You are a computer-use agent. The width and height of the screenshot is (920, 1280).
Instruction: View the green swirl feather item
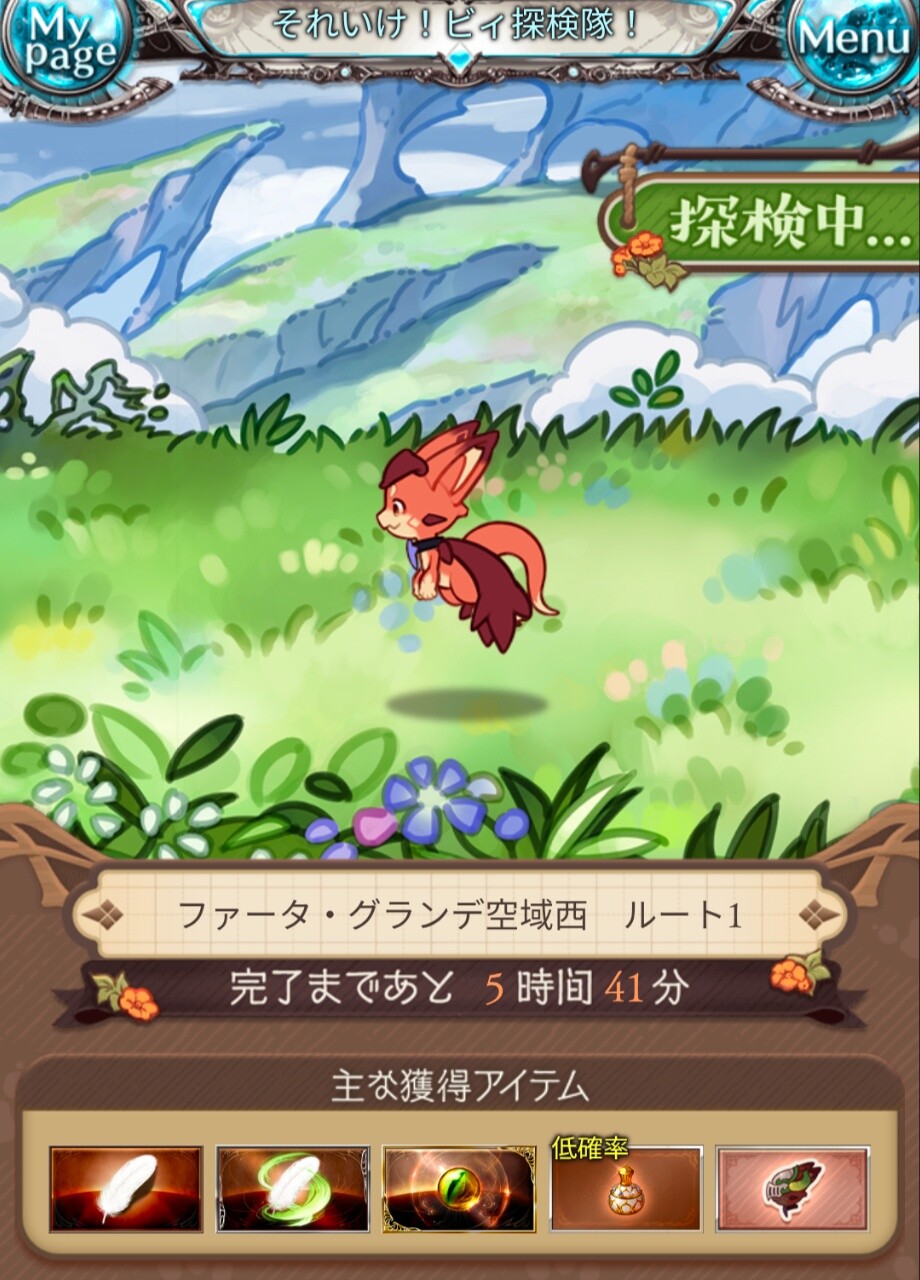(293, 1189)
